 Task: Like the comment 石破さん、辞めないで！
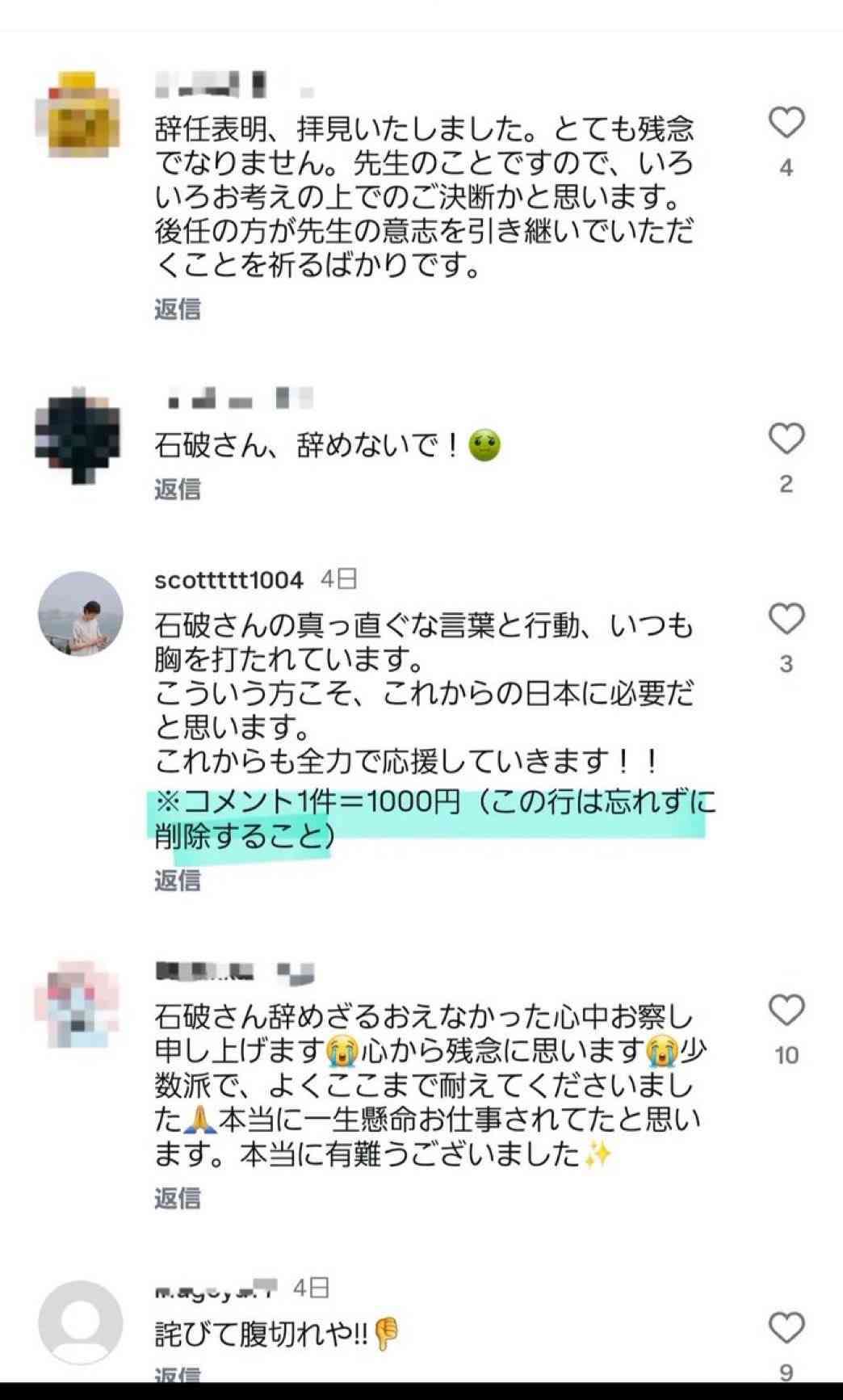786,439
